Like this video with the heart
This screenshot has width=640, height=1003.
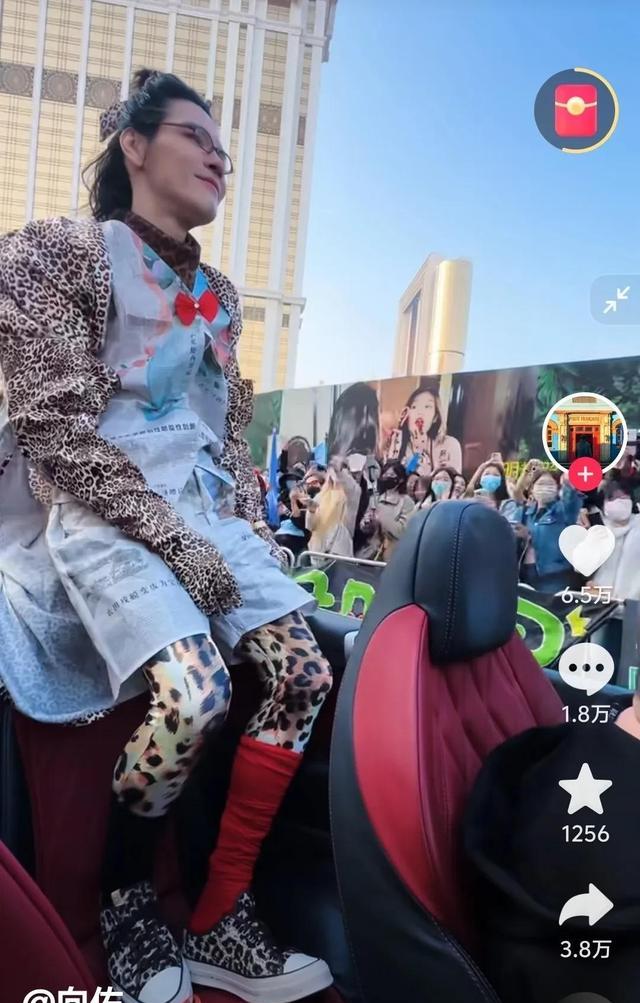[x=586, y=549]
